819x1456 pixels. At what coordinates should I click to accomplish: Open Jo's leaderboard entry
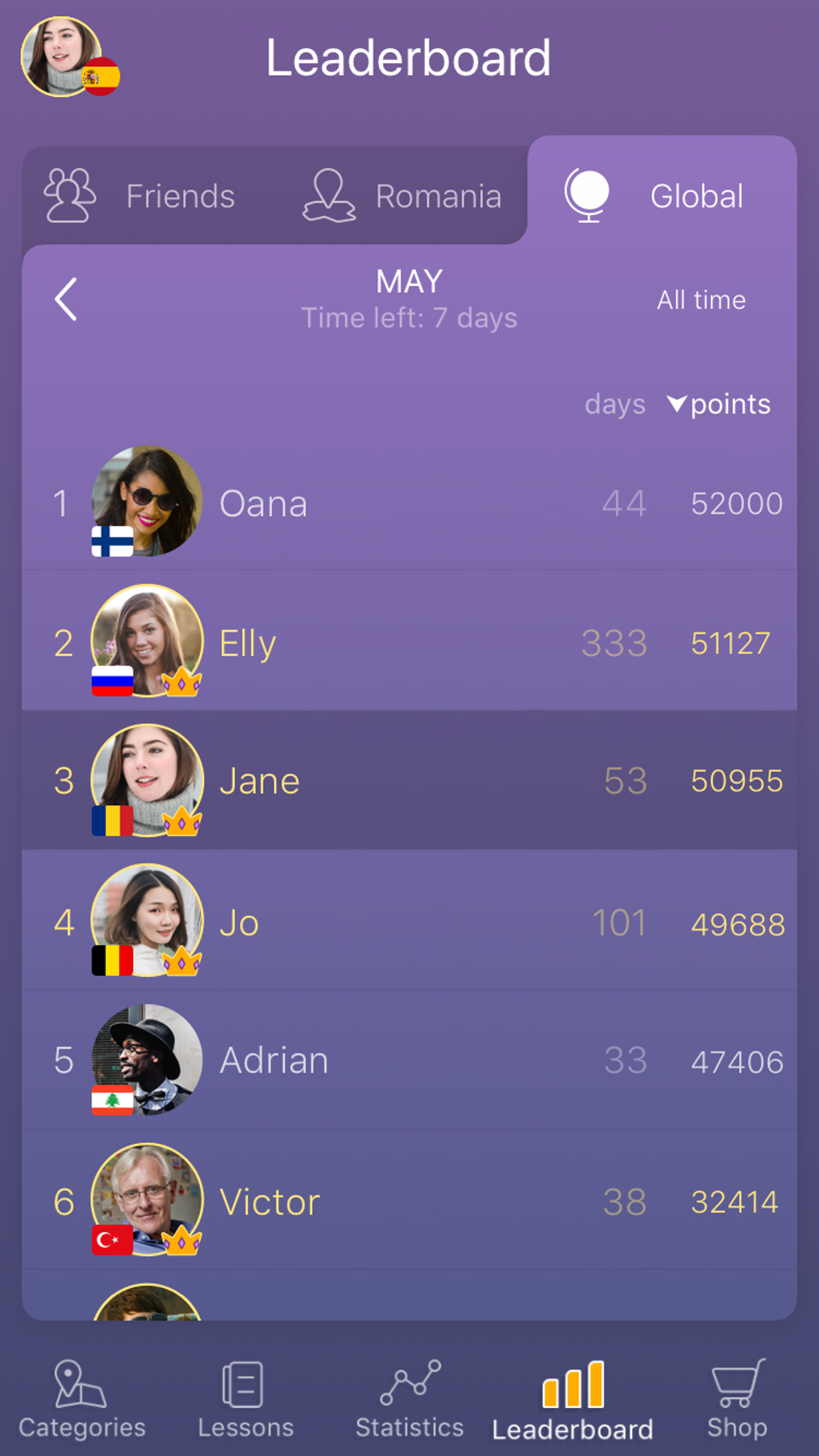point(409,922)
